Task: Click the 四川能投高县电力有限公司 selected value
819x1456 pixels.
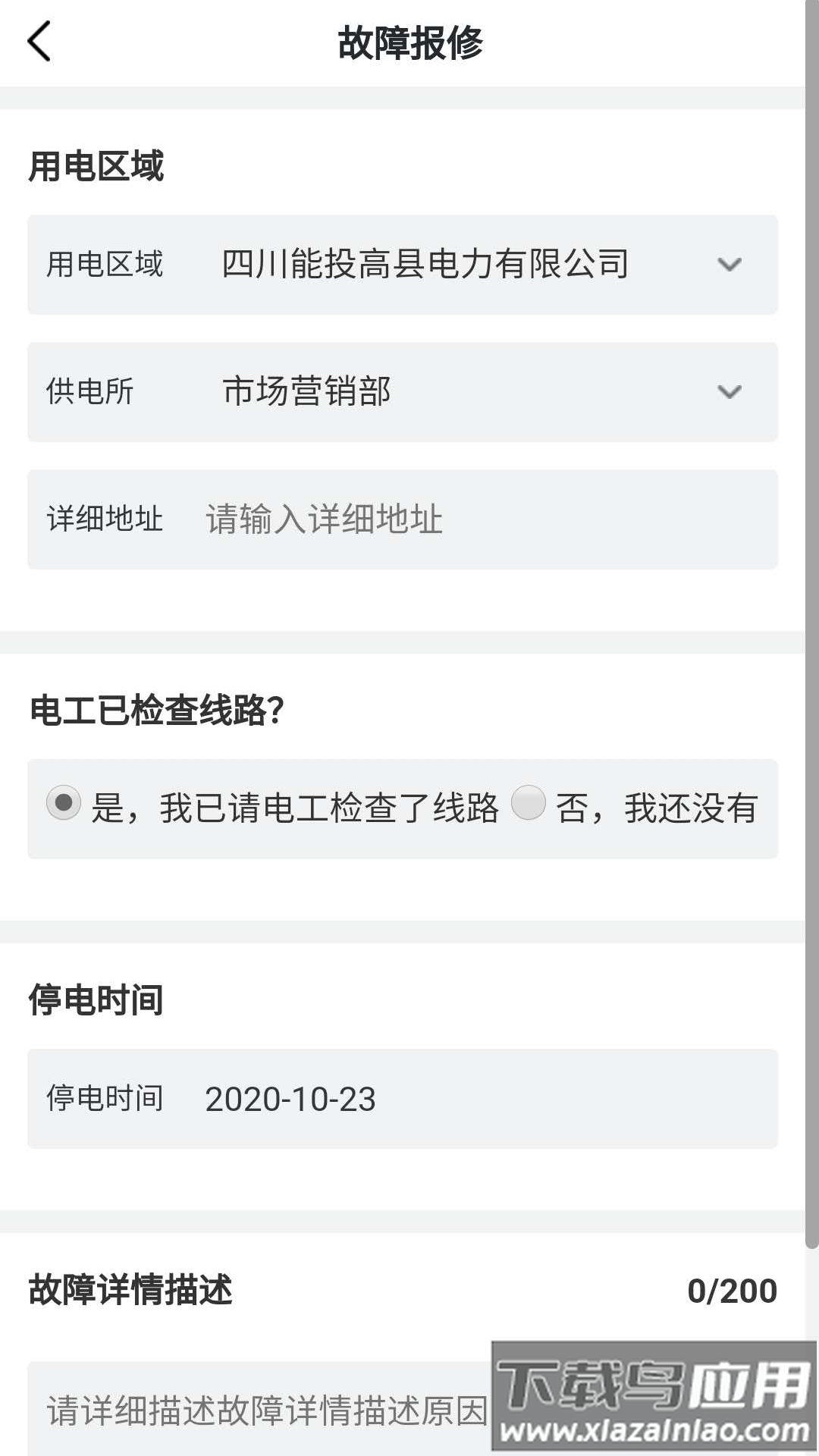Action: (x=425, y=265)
